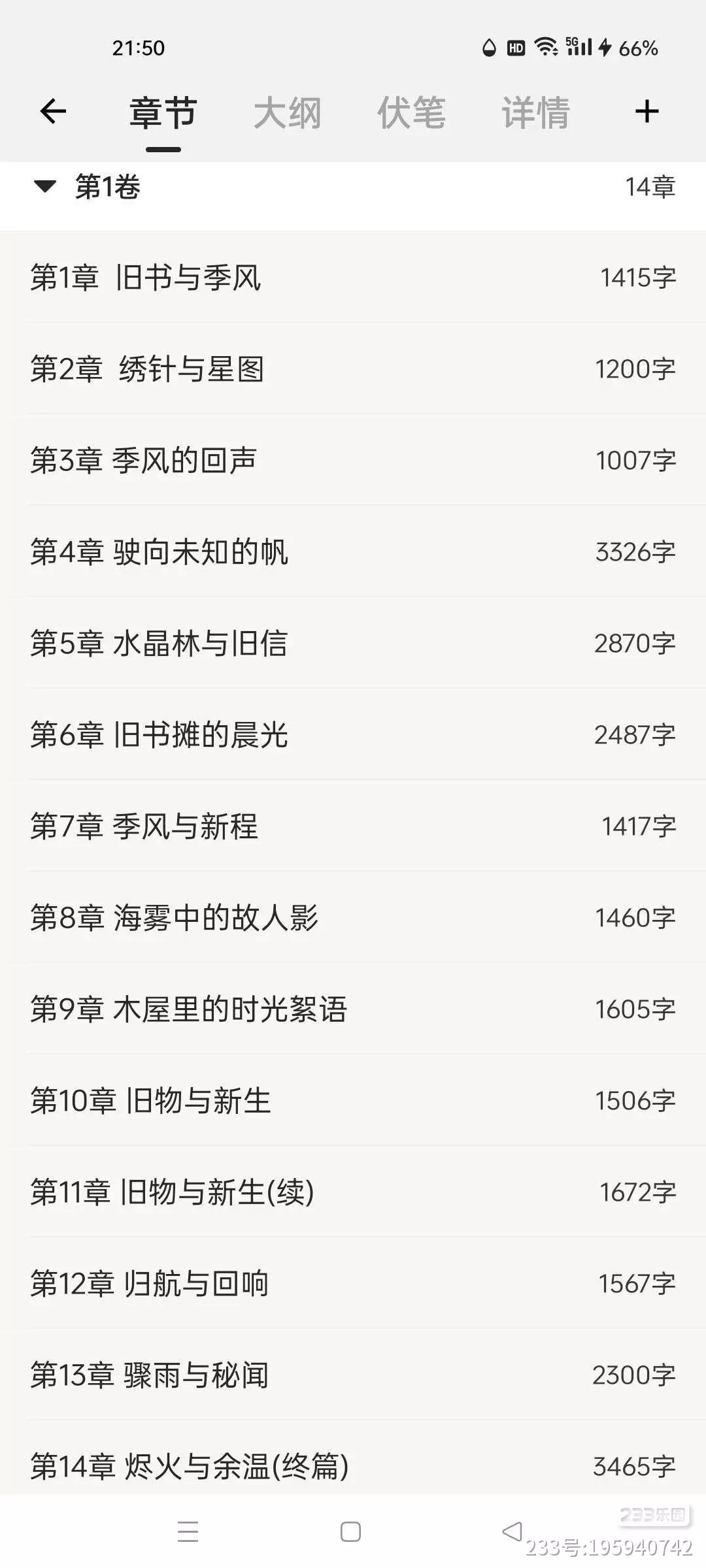Open 第9章 木屋里的时光絮语
Viewport: 706px width, 1568px height.
point(353,1009)
